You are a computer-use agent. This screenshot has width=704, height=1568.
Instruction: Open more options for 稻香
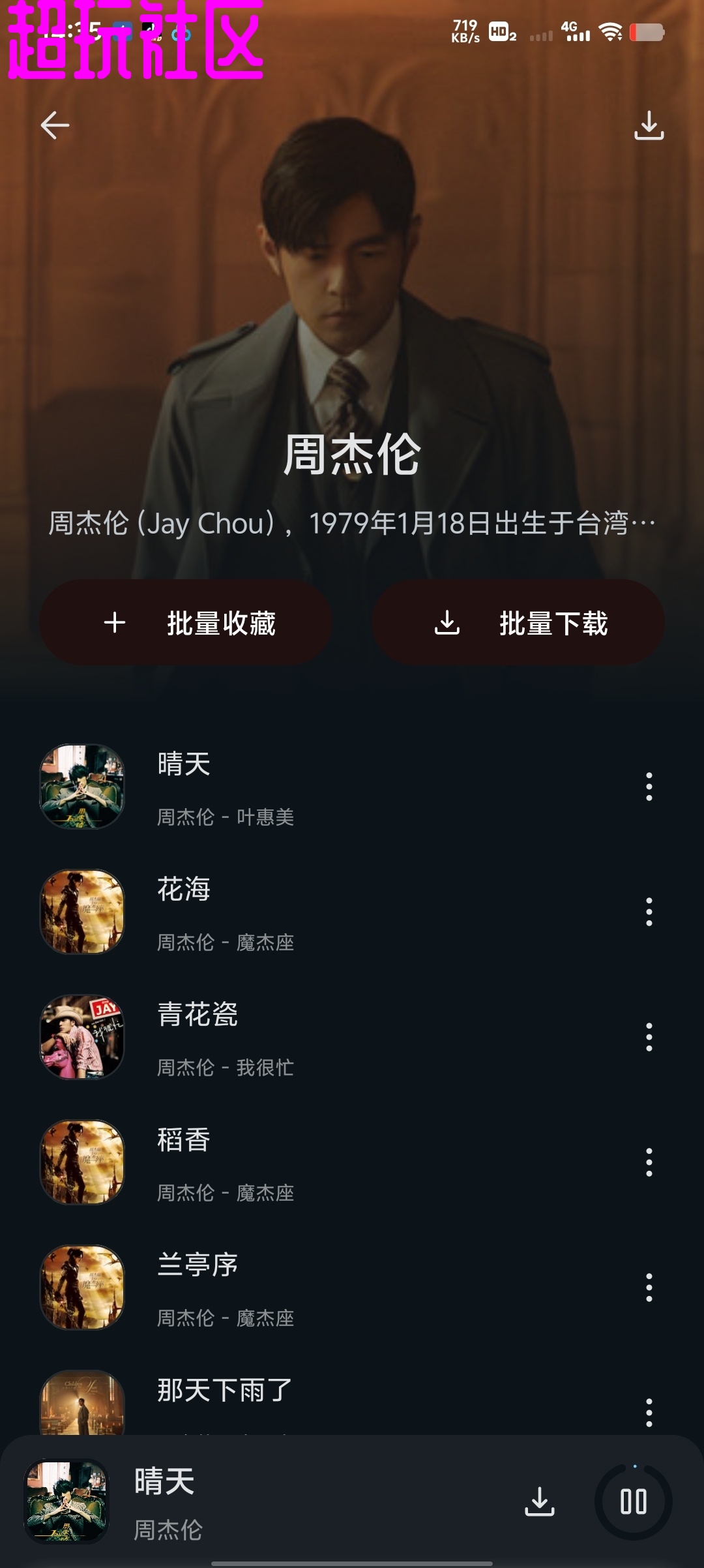[649, 1162]
